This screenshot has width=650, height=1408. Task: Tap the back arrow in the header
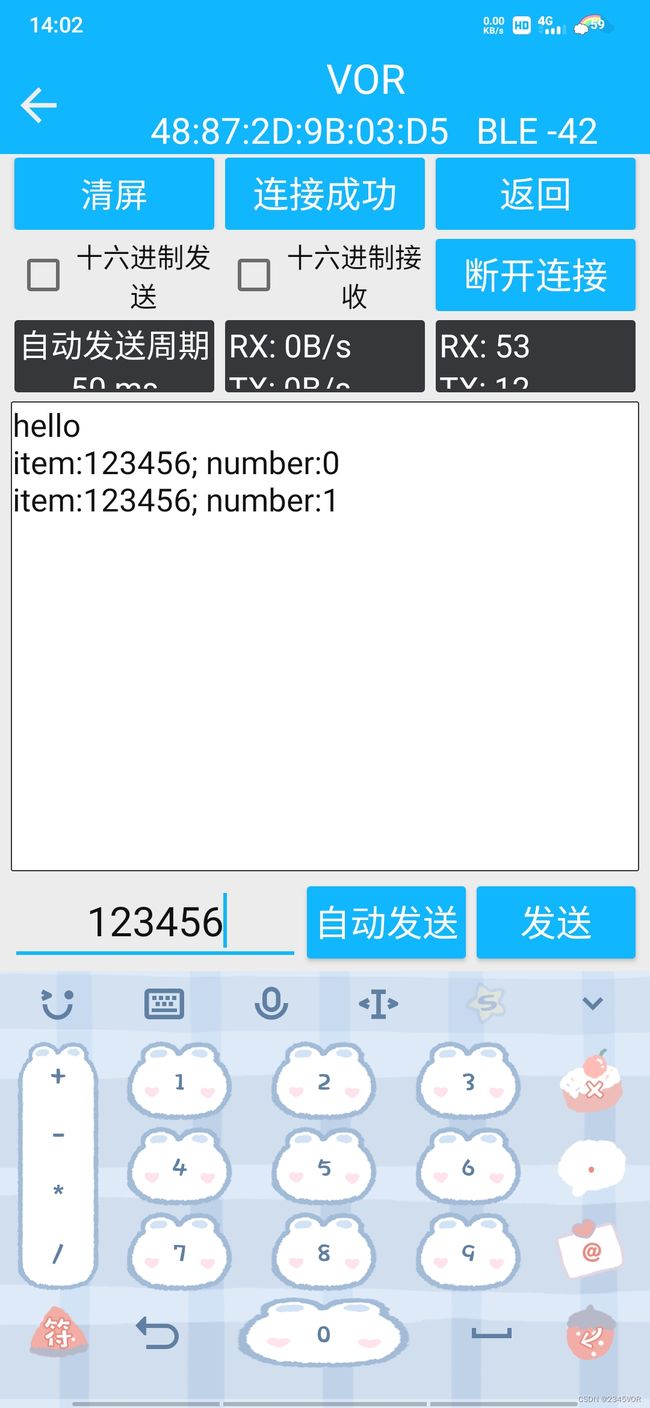39,105
